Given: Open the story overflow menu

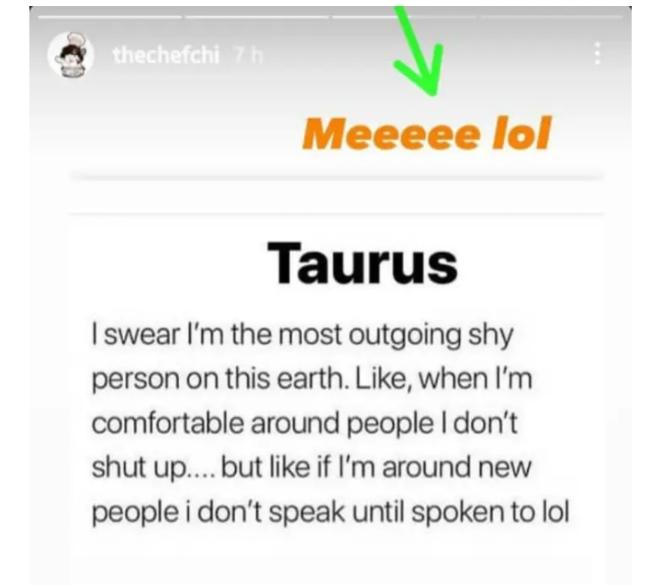Looking at the screenshot, I should click(597, 53).
